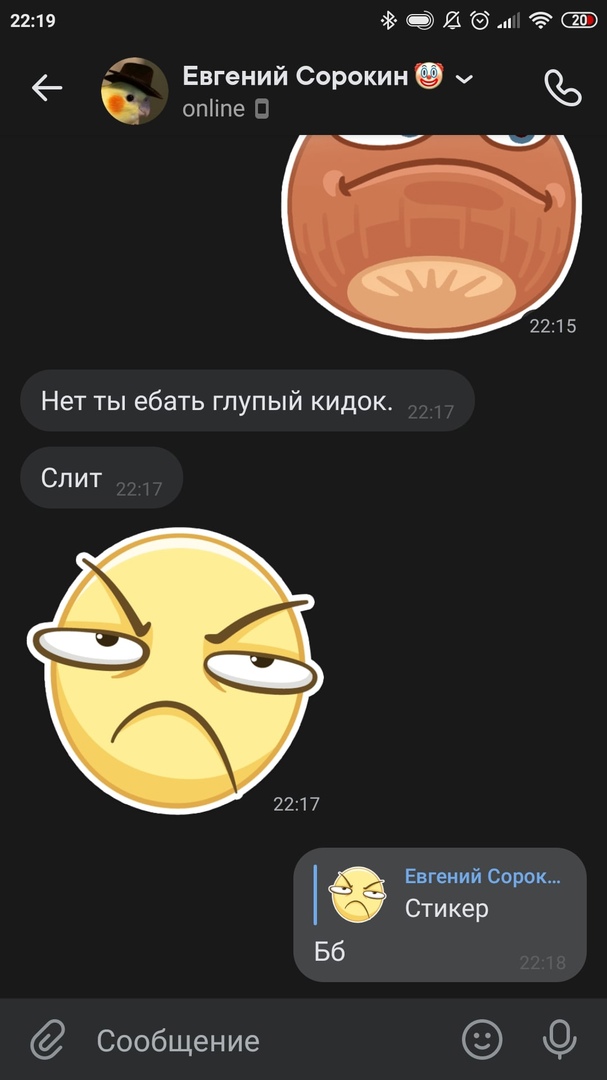This screenshot has width=607, height=1080.
Task: Expand the Евгений Сорокин chat dropdown
Action: pyautogui.click(x=464, y=79)
